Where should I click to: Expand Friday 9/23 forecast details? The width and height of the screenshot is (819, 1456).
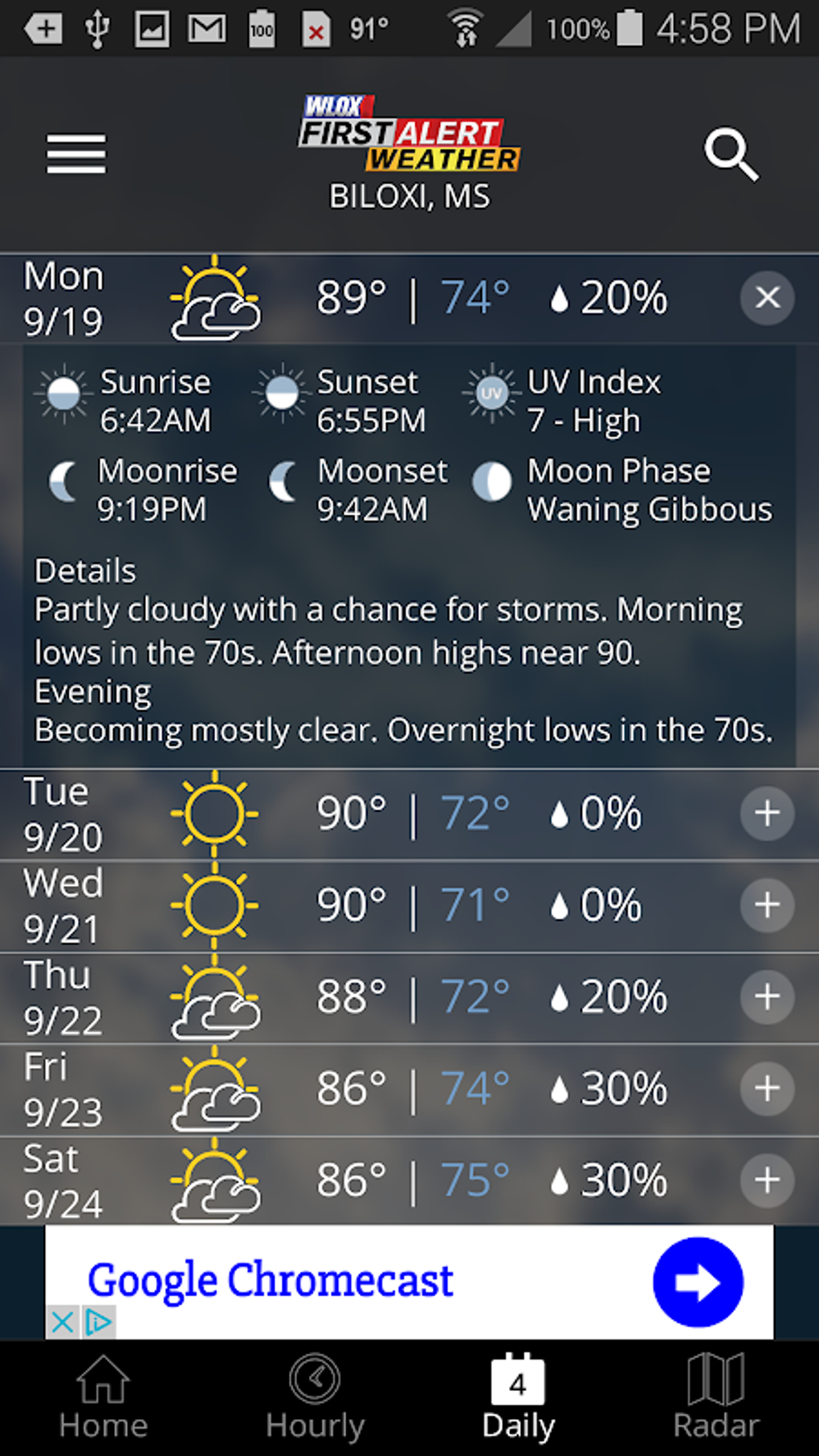pyautogui.click(x=767, y=1089)
